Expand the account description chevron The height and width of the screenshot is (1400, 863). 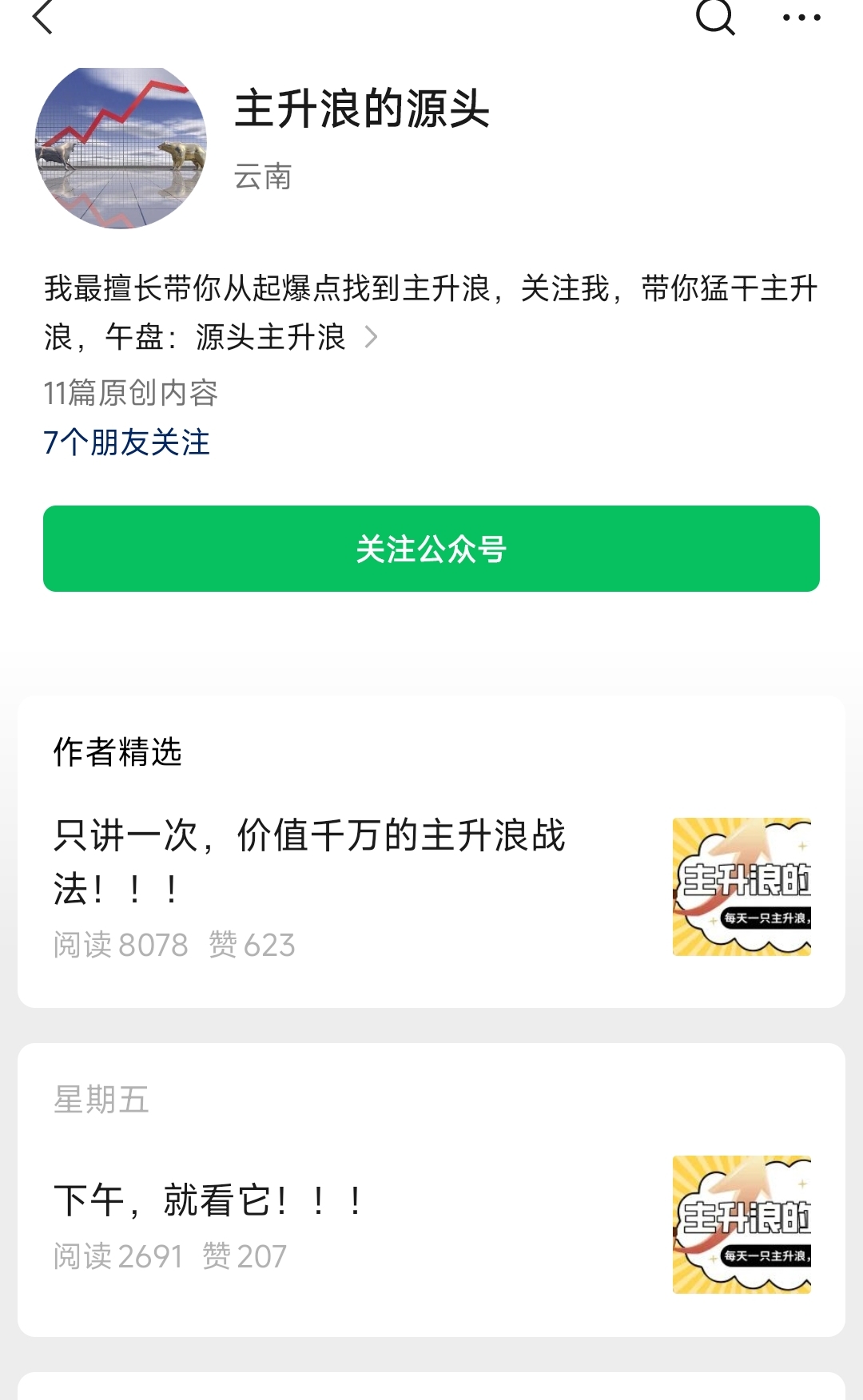pyautogui.click(x=371, y=337)
